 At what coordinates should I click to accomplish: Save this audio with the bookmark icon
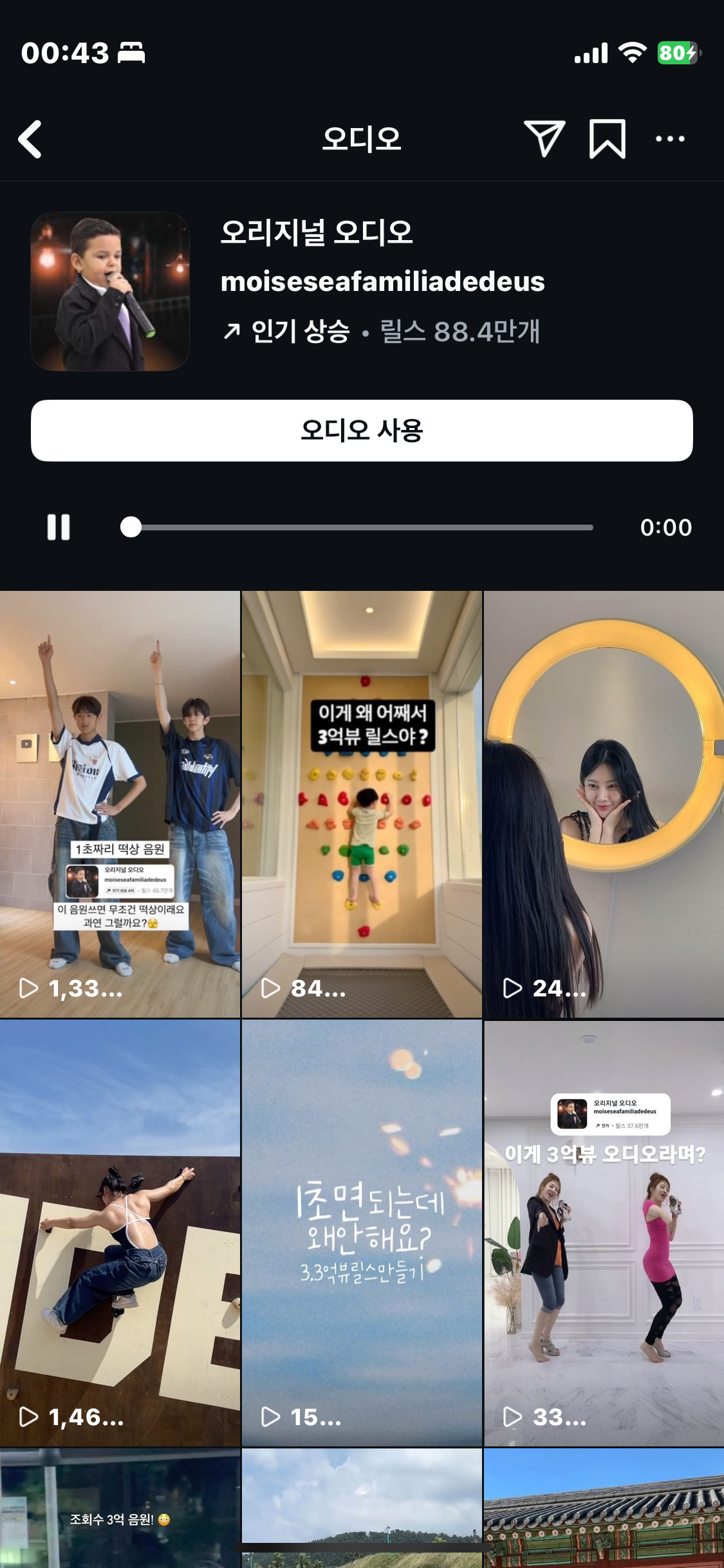(607, 138)
